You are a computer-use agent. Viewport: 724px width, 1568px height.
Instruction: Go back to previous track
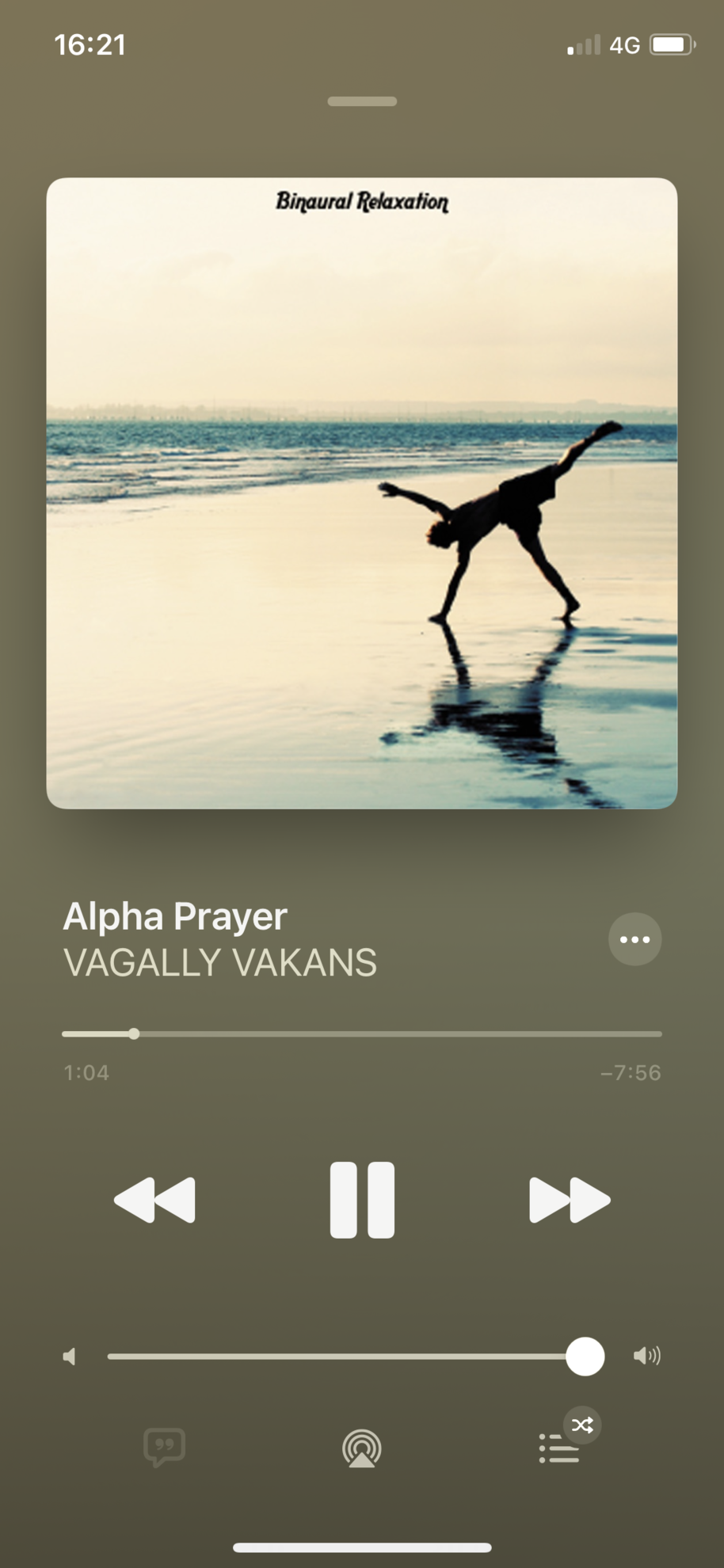tap(155, 1200)
